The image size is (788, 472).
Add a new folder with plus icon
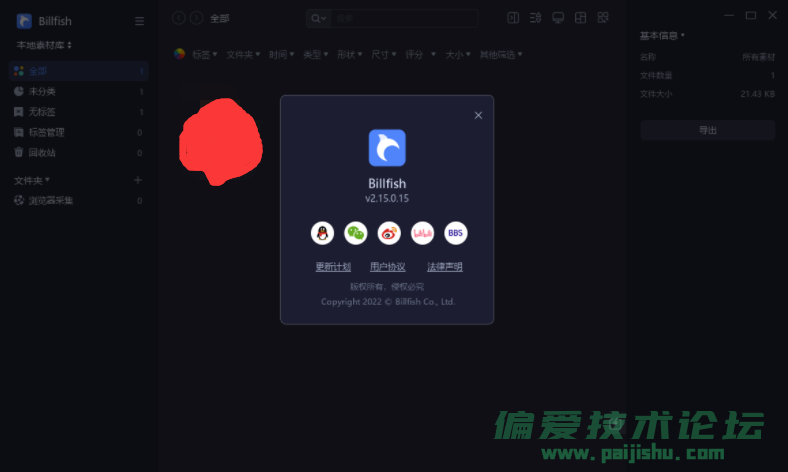pyautogui.click(x=138, y=180)
